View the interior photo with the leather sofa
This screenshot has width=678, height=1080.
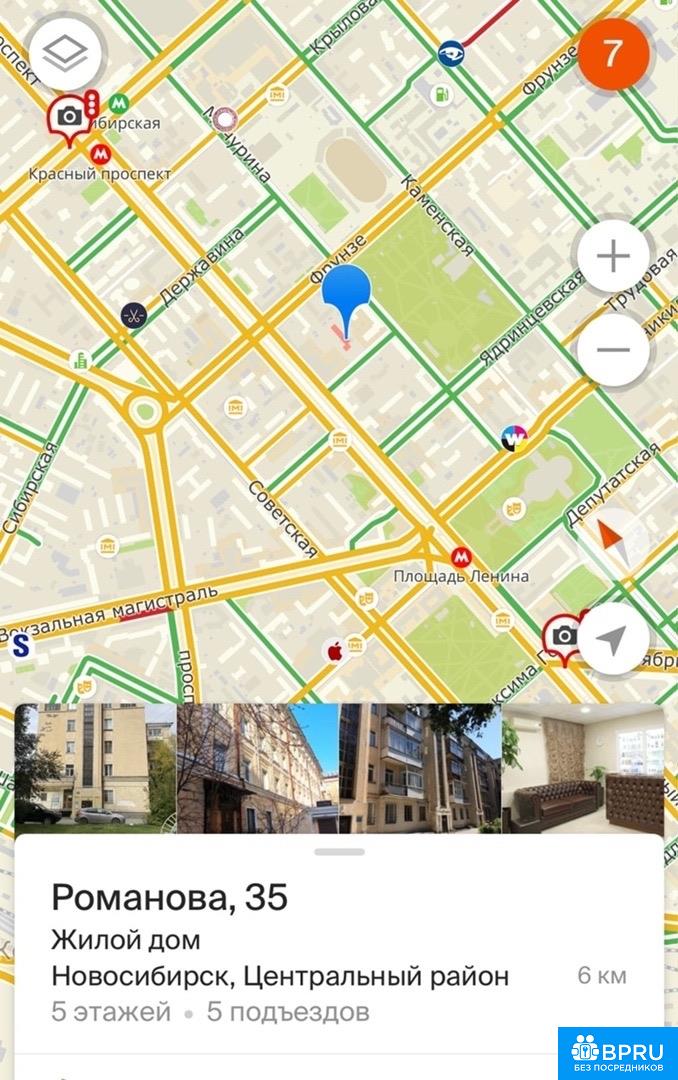(x=582, y=768)
